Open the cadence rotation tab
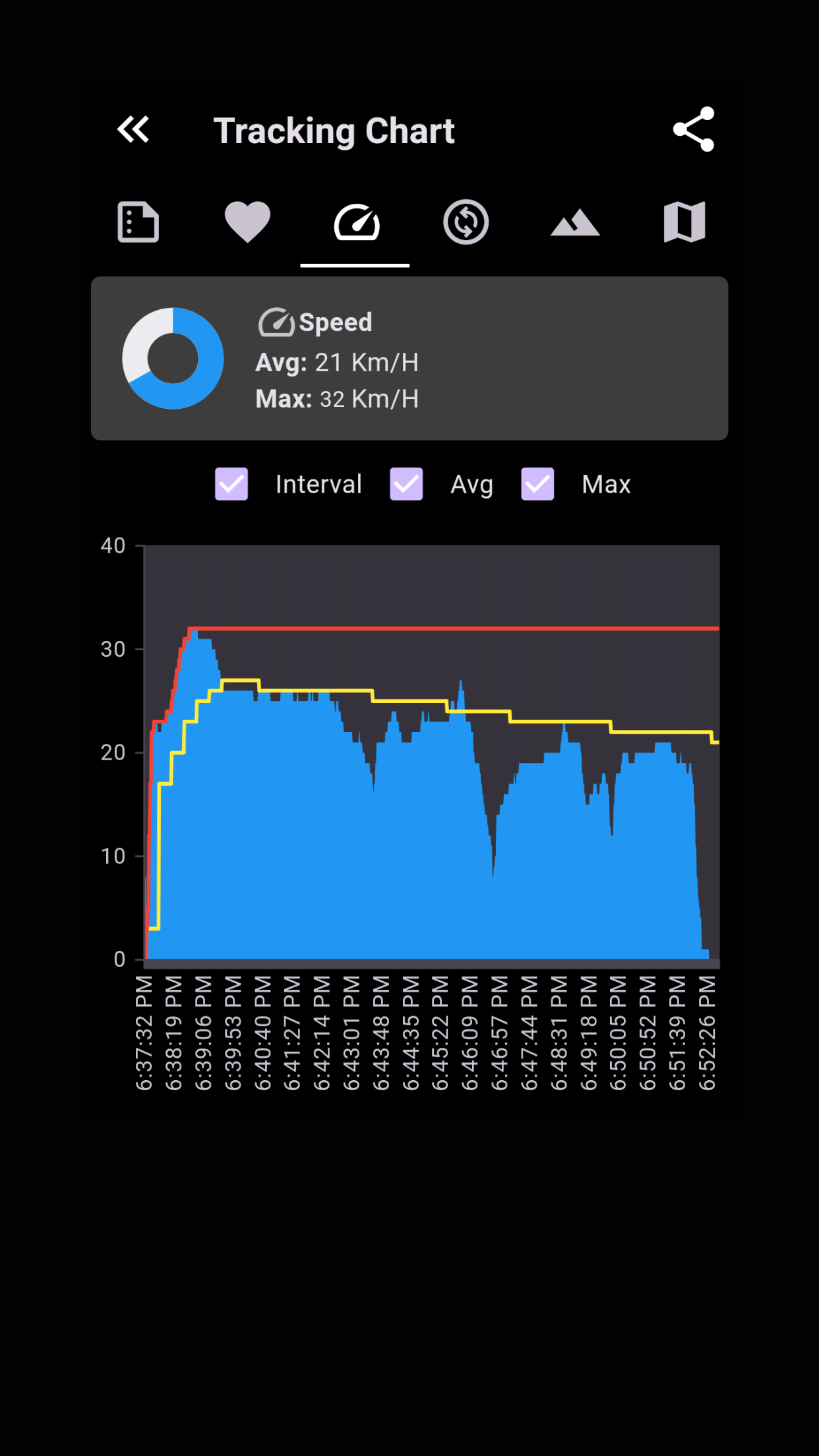 coord(466,222)
